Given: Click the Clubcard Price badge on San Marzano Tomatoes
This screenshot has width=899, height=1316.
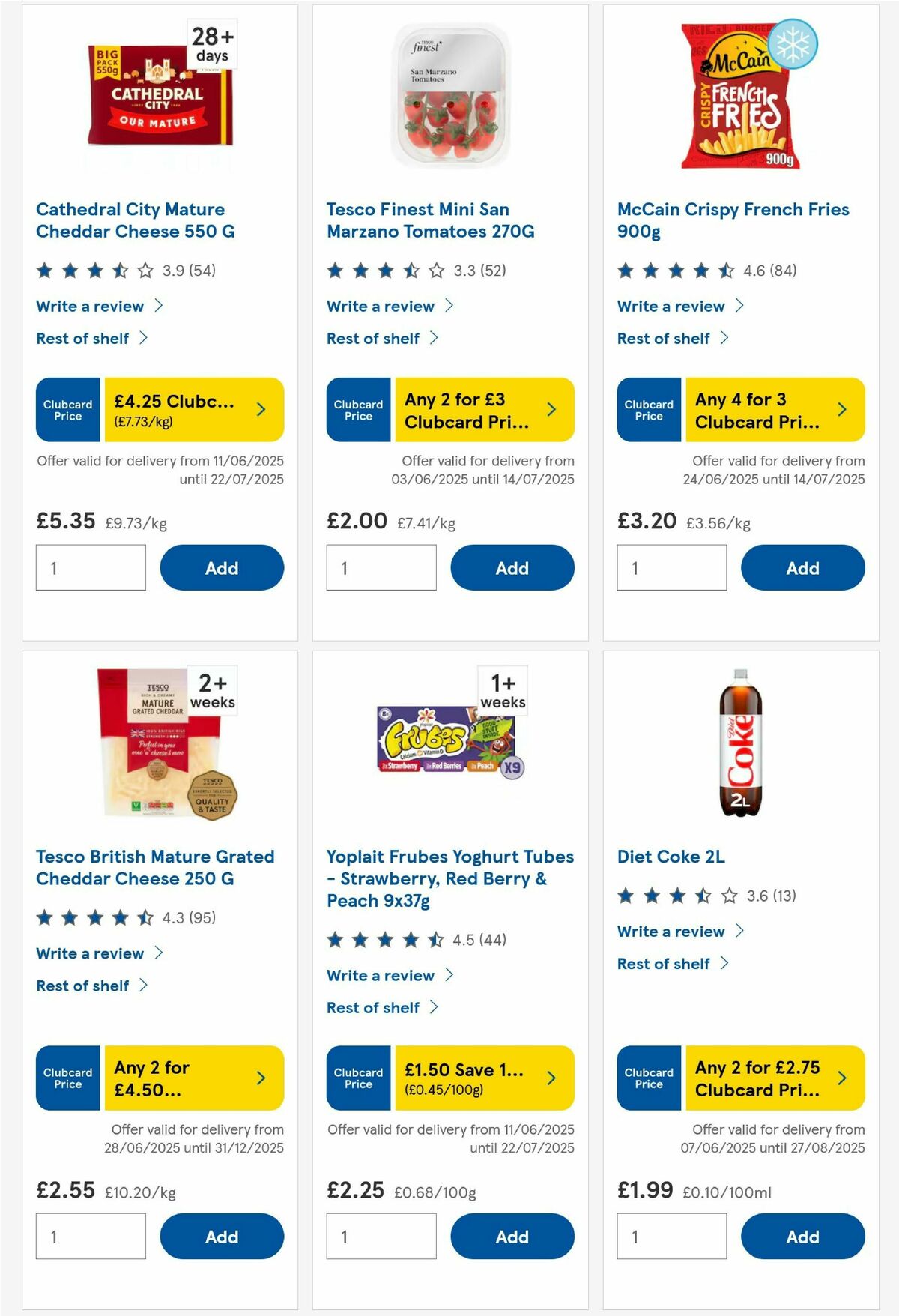Looking at the screenshot, I should click(358, 409).
